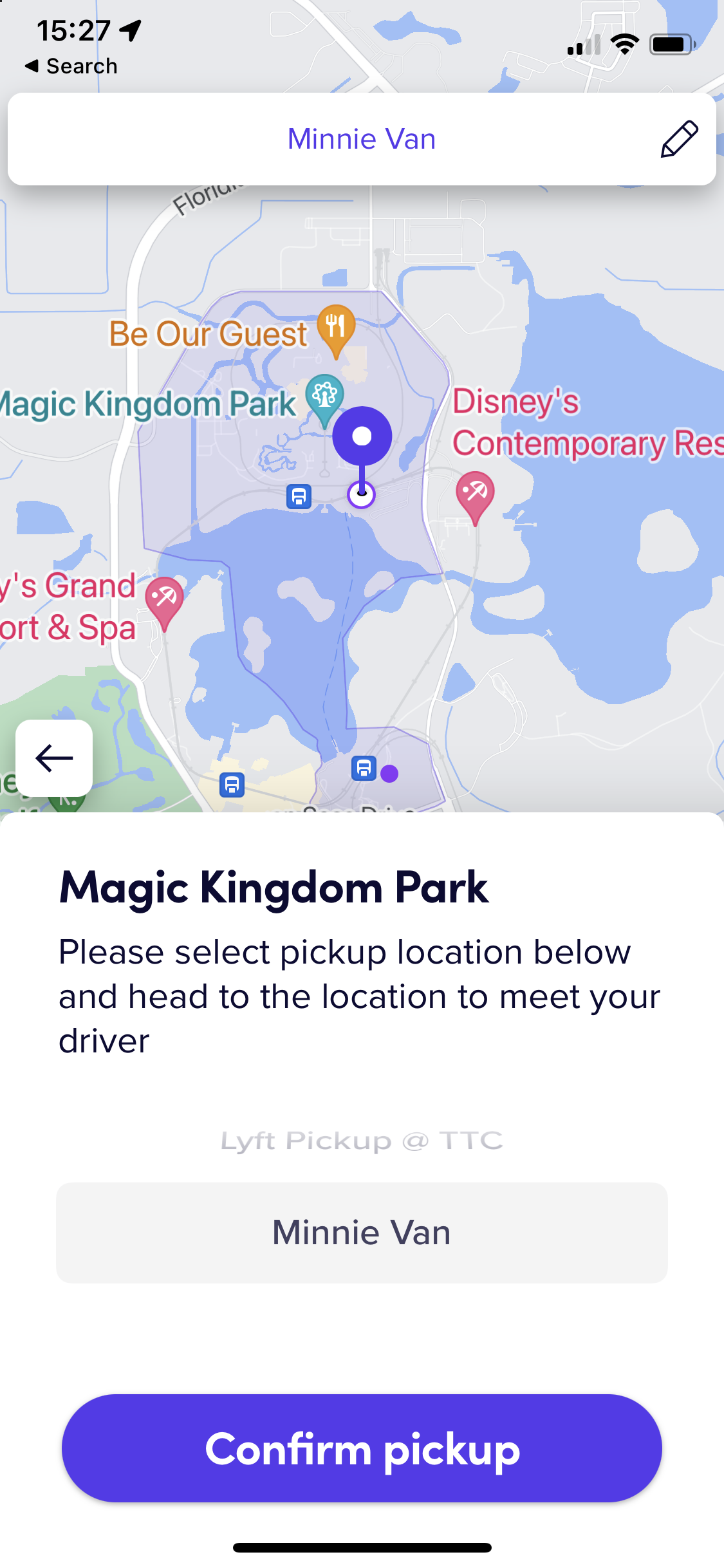
Task: Tap the Grand Floridian Resort & Spa pin
Action: tap(164, 599)
